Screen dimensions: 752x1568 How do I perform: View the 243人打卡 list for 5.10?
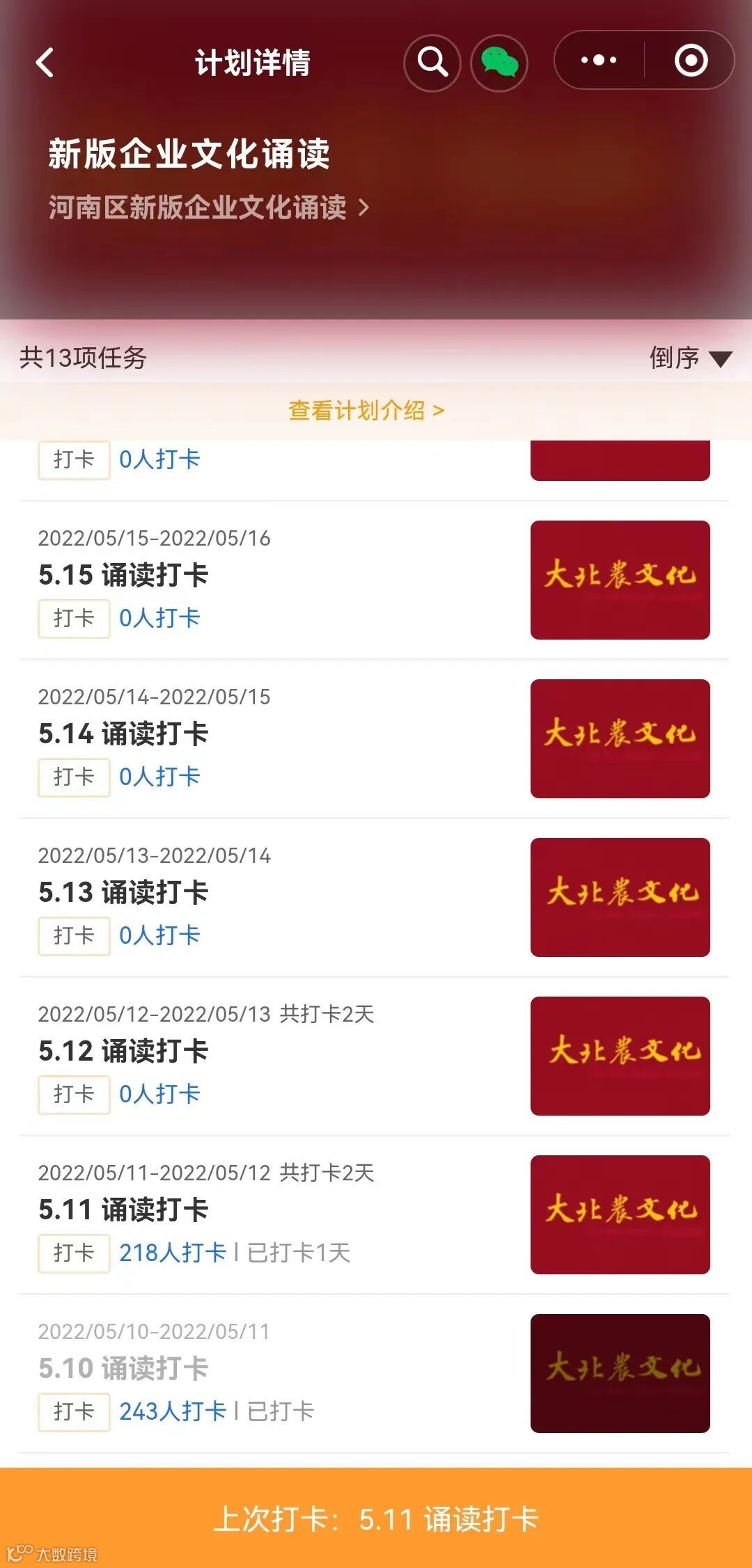click(x=173, y=1411)
